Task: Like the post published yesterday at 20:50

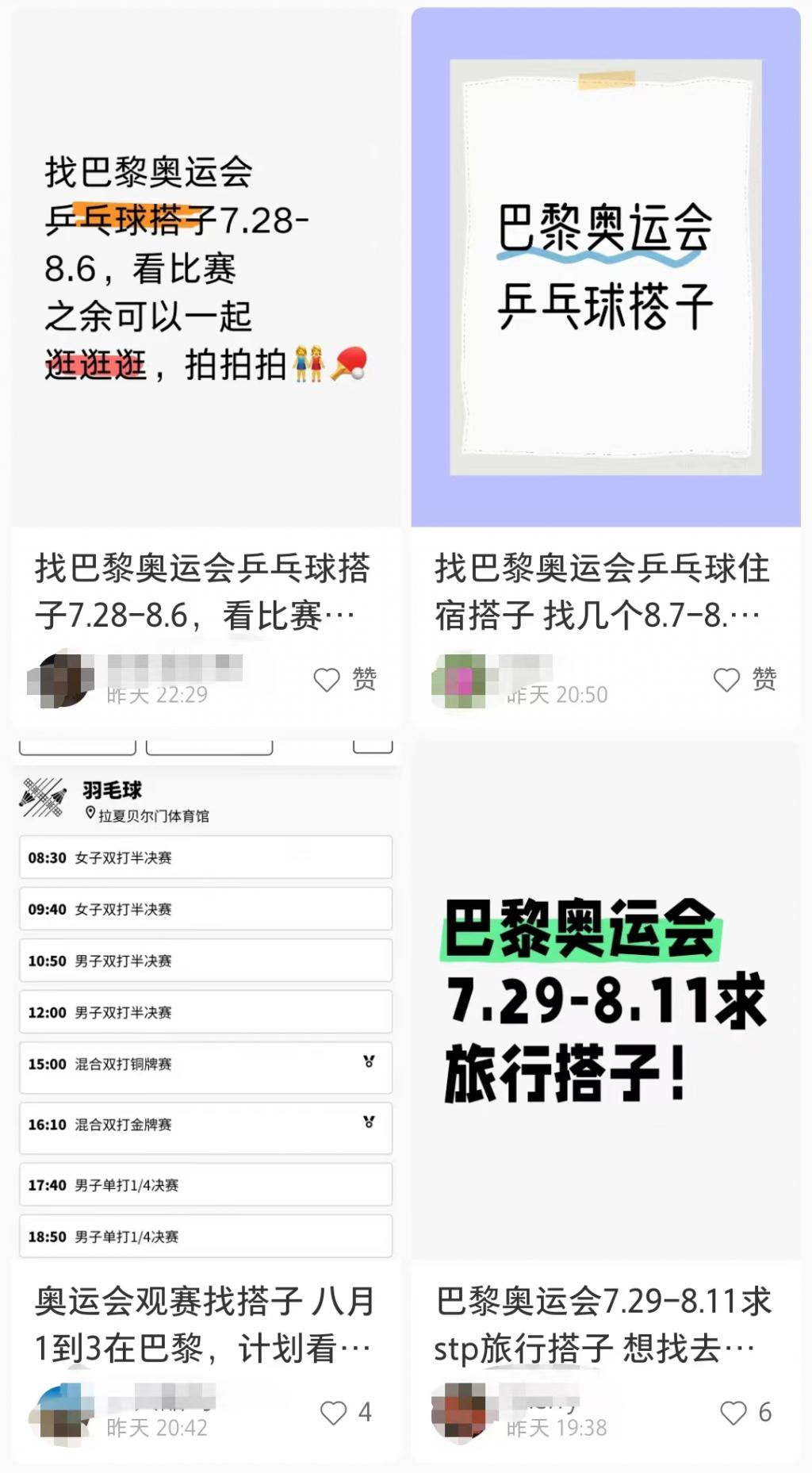Action: 726,680
